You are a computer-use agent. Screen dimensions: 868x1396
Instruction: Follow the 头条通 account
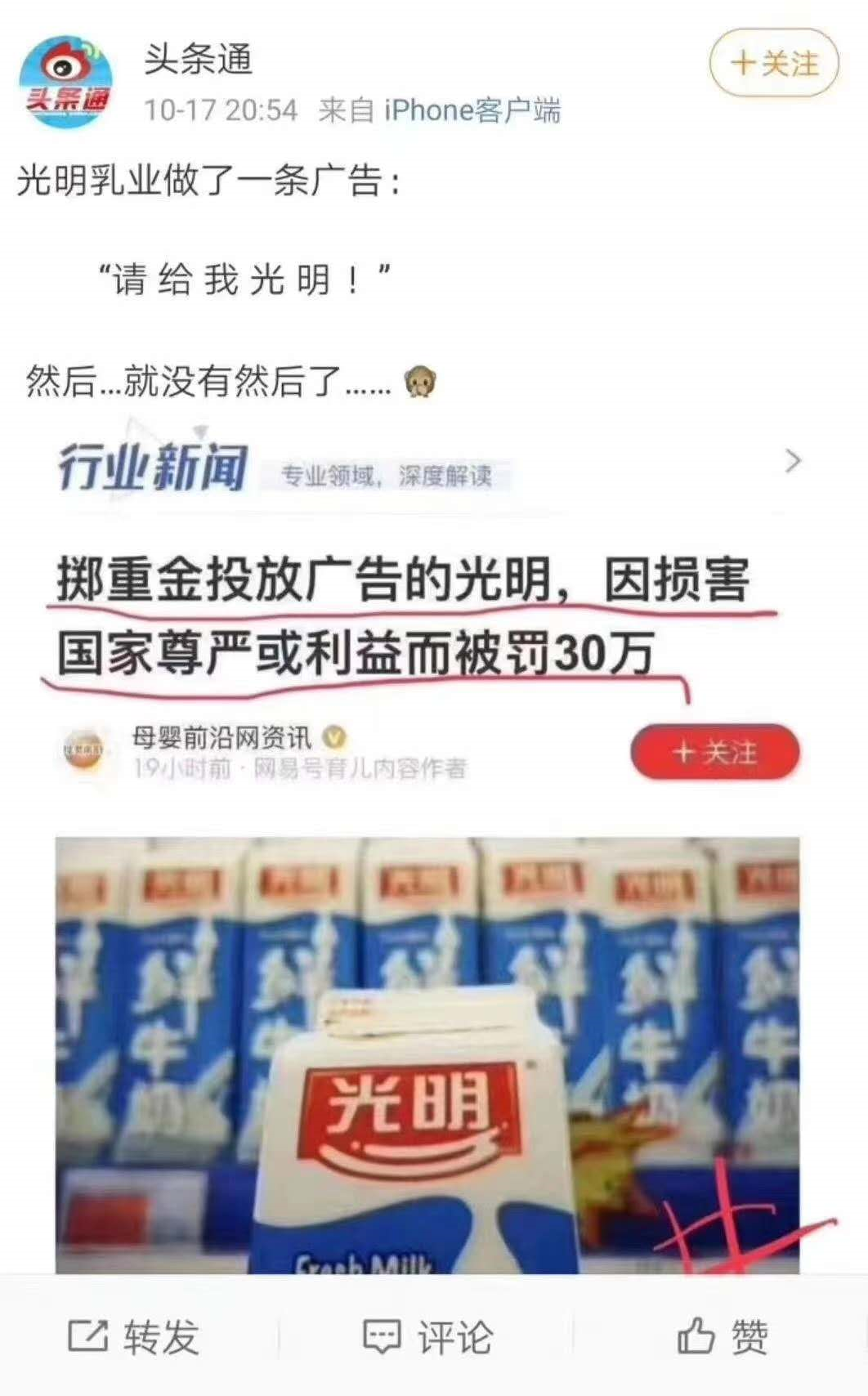[x=773, y=64]
